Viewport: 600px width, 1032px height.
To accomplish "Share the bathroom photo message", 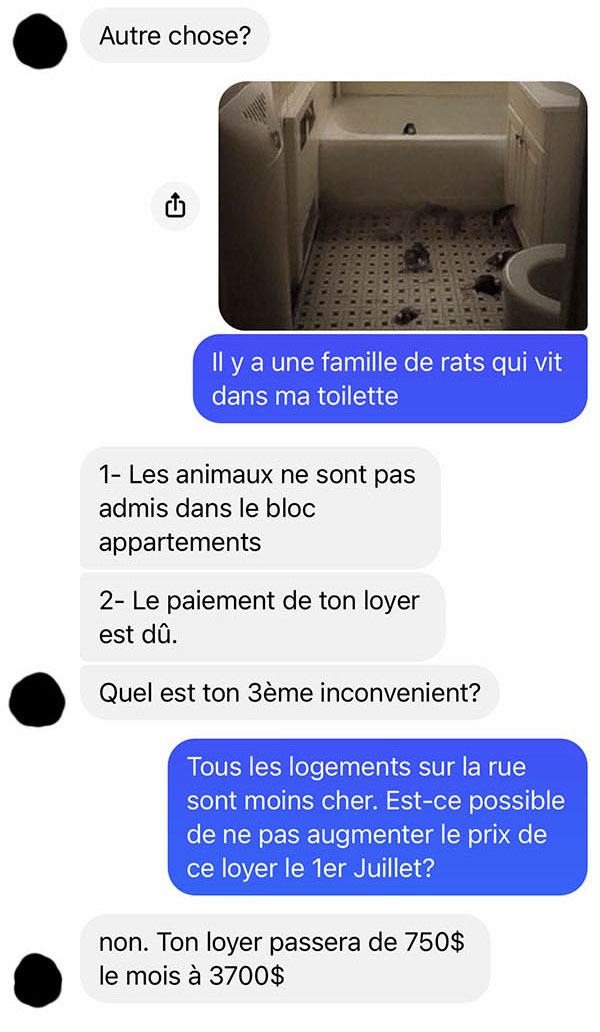I will tap(175, 206).
